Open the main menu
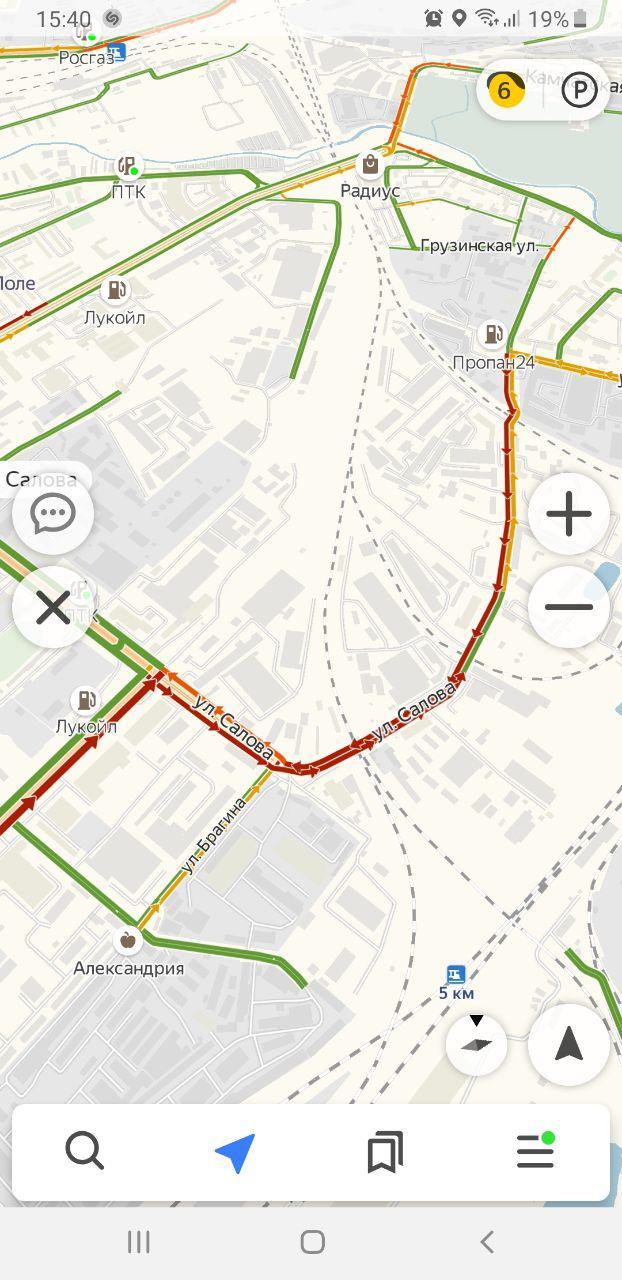Screen dimensions: 622x1280 [535, 1152]
